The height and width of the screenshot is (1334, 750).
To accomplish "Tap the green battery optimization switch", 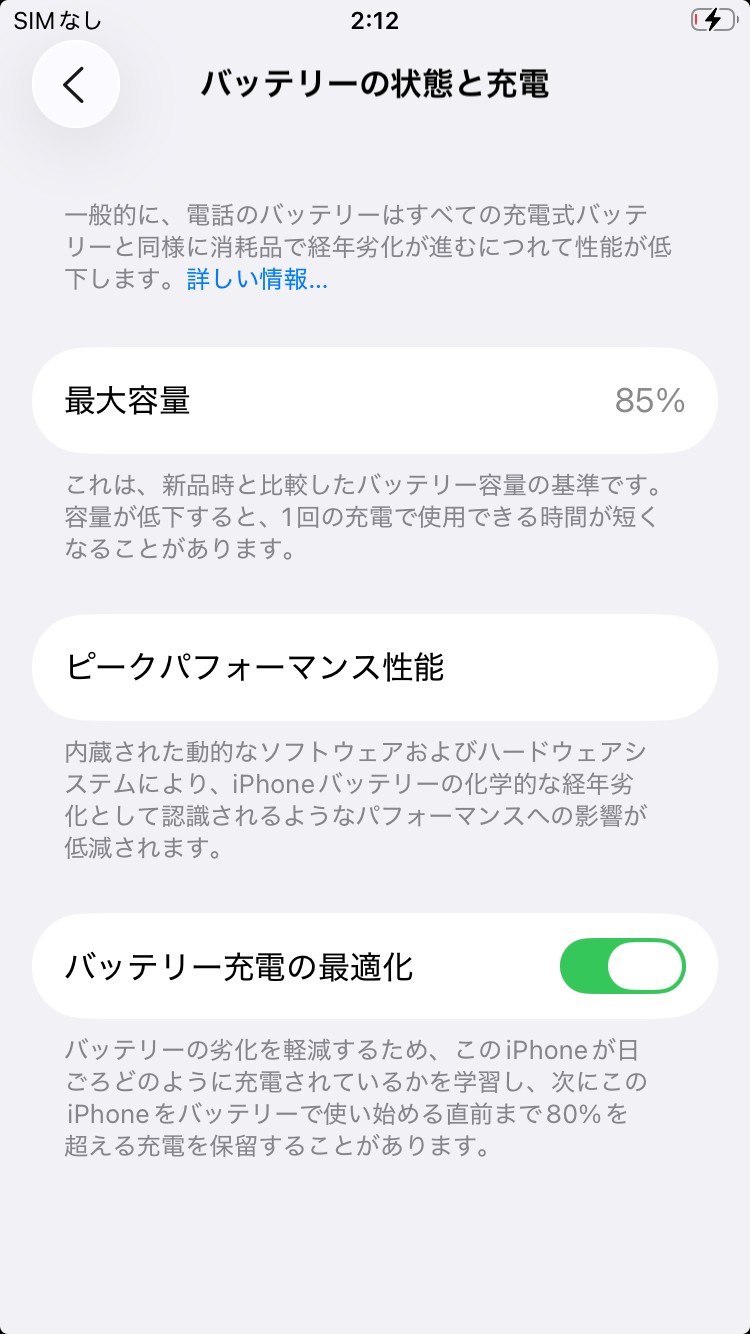I will click(622, 966).
